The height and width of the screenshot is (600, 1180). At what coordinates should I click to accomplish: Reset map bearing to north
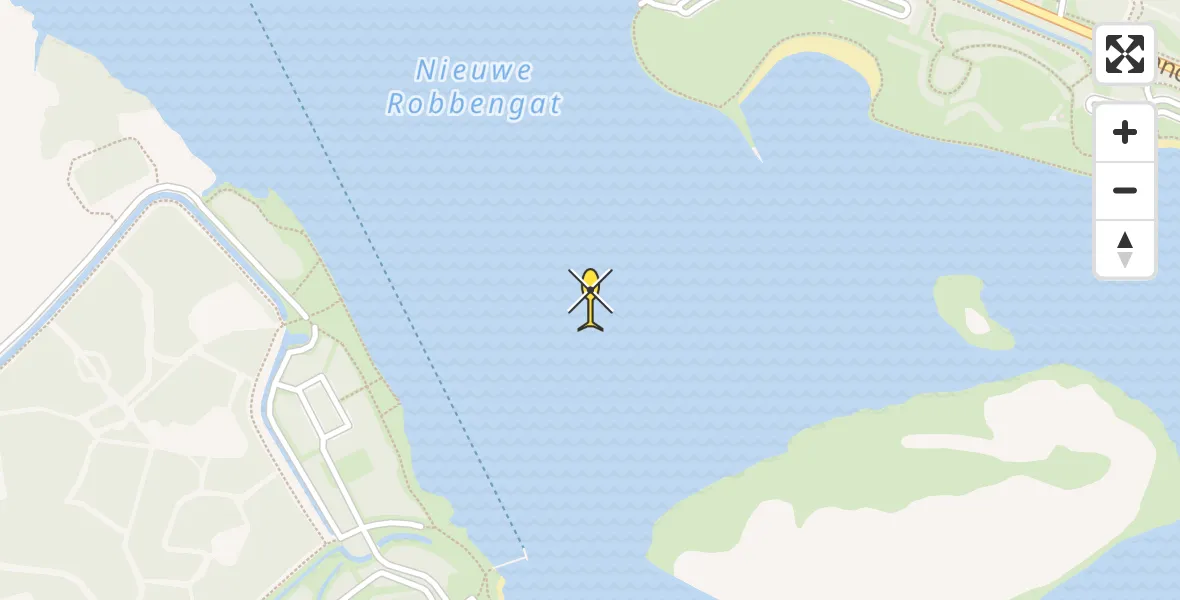pyautogui.click(x=1125, y=249)
